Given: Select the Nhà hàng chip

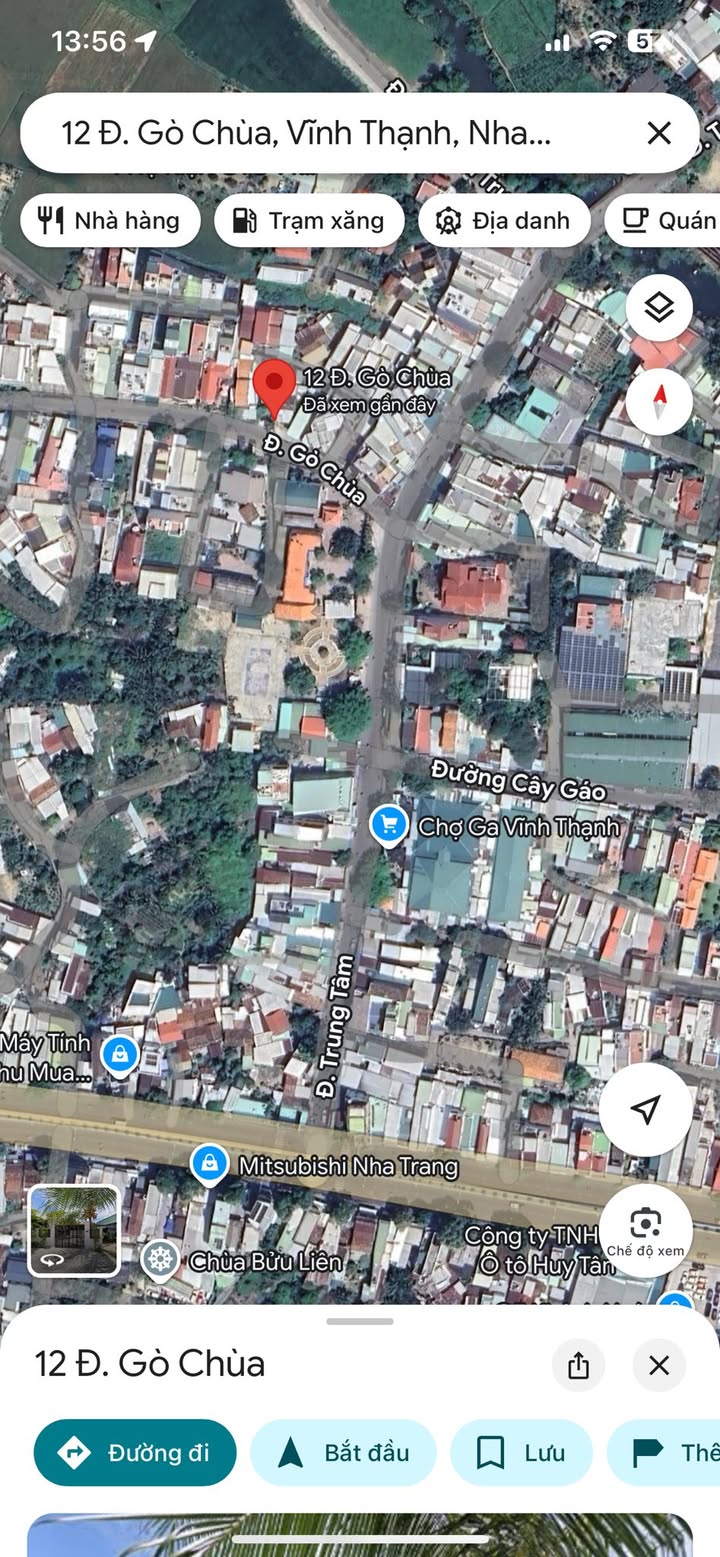Looking at the screenshot, I should (110, 221).
